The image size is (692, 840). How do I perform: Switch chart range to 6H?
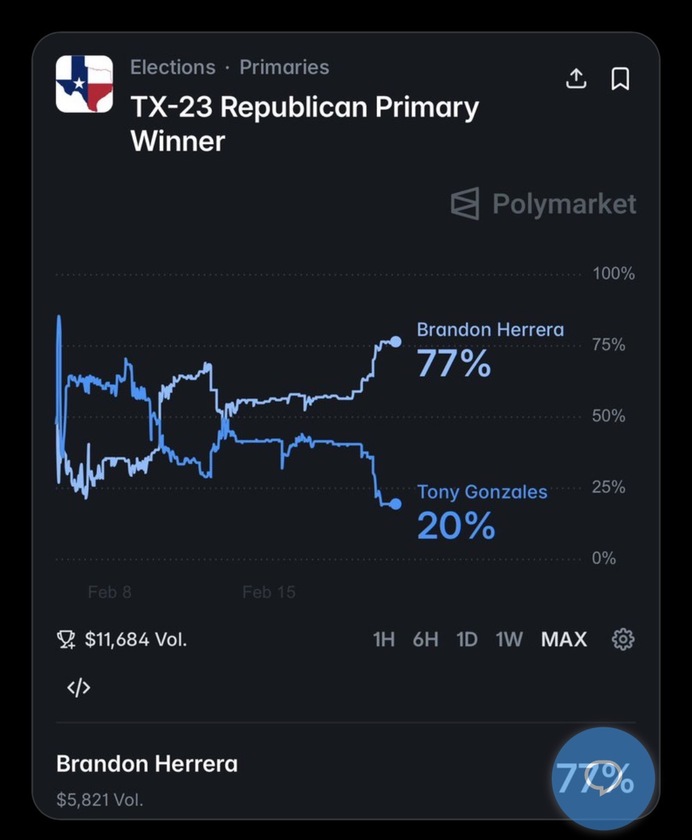coord(426,639)
